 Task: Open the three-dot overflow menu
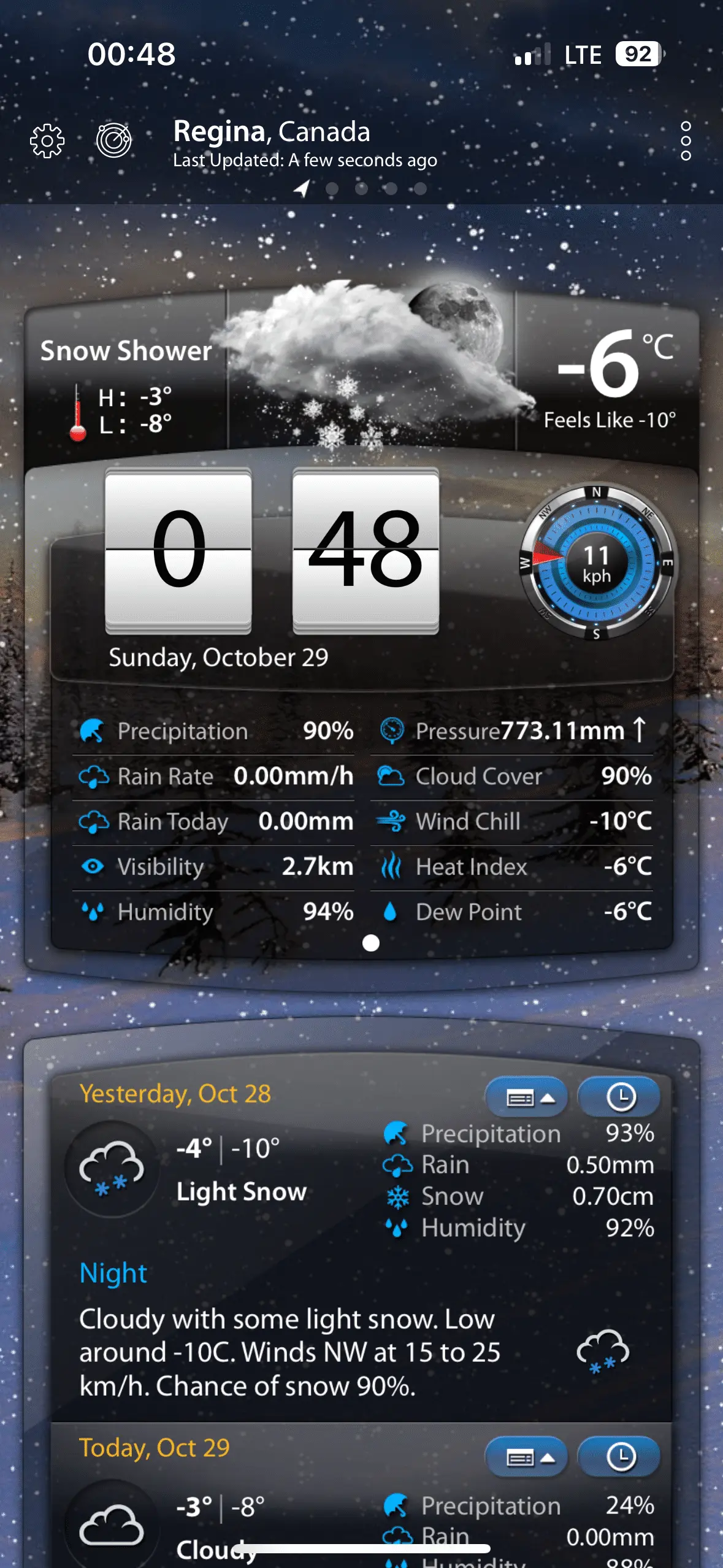[x=686, y=141]
